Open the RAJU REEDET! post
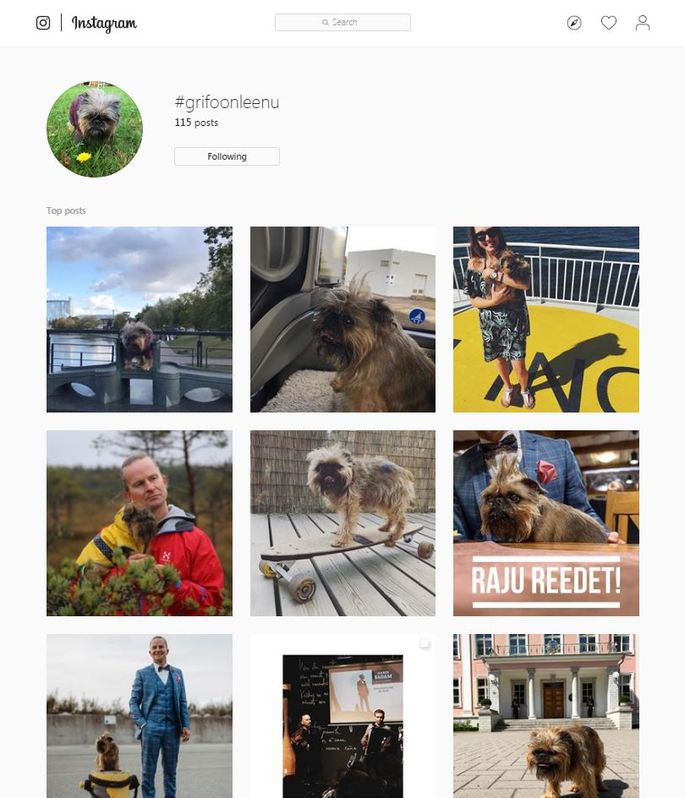Screen dimensions: 685x798 click(x=545, y=523)
